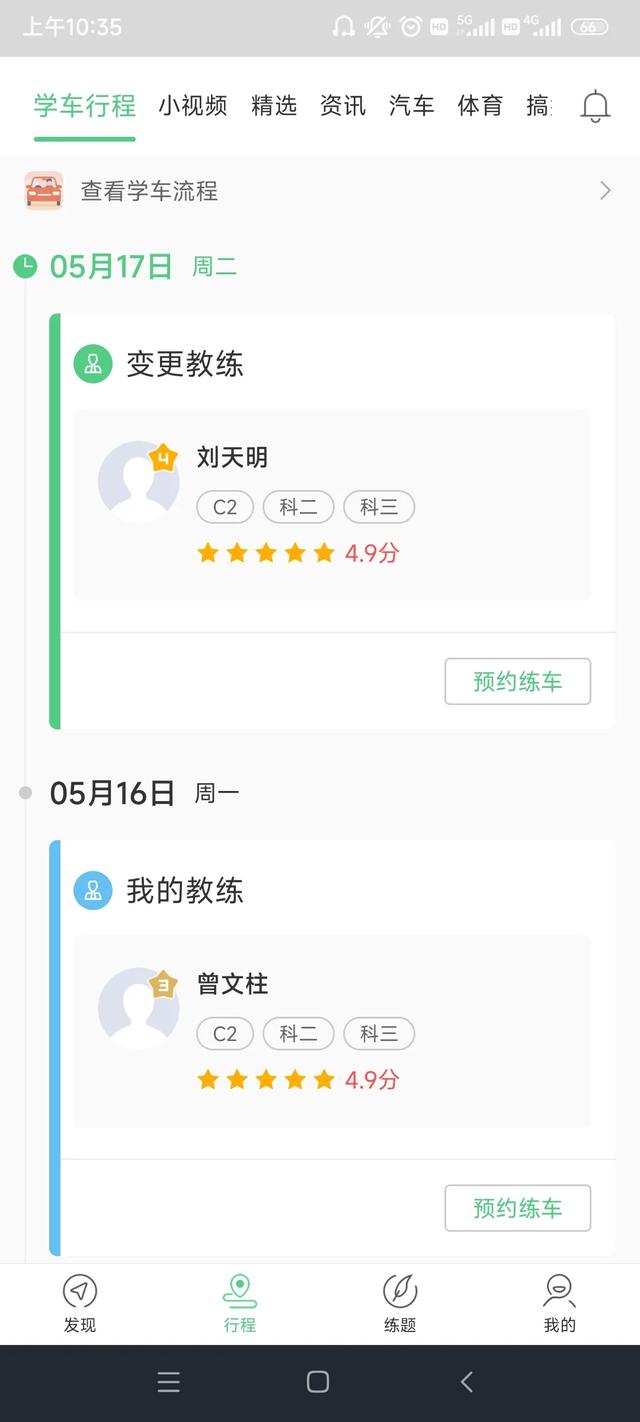Tap 预约练车 under 变更教练
Screen dimensions: 640x1422
pyautogui.click(x=518, y=682)
